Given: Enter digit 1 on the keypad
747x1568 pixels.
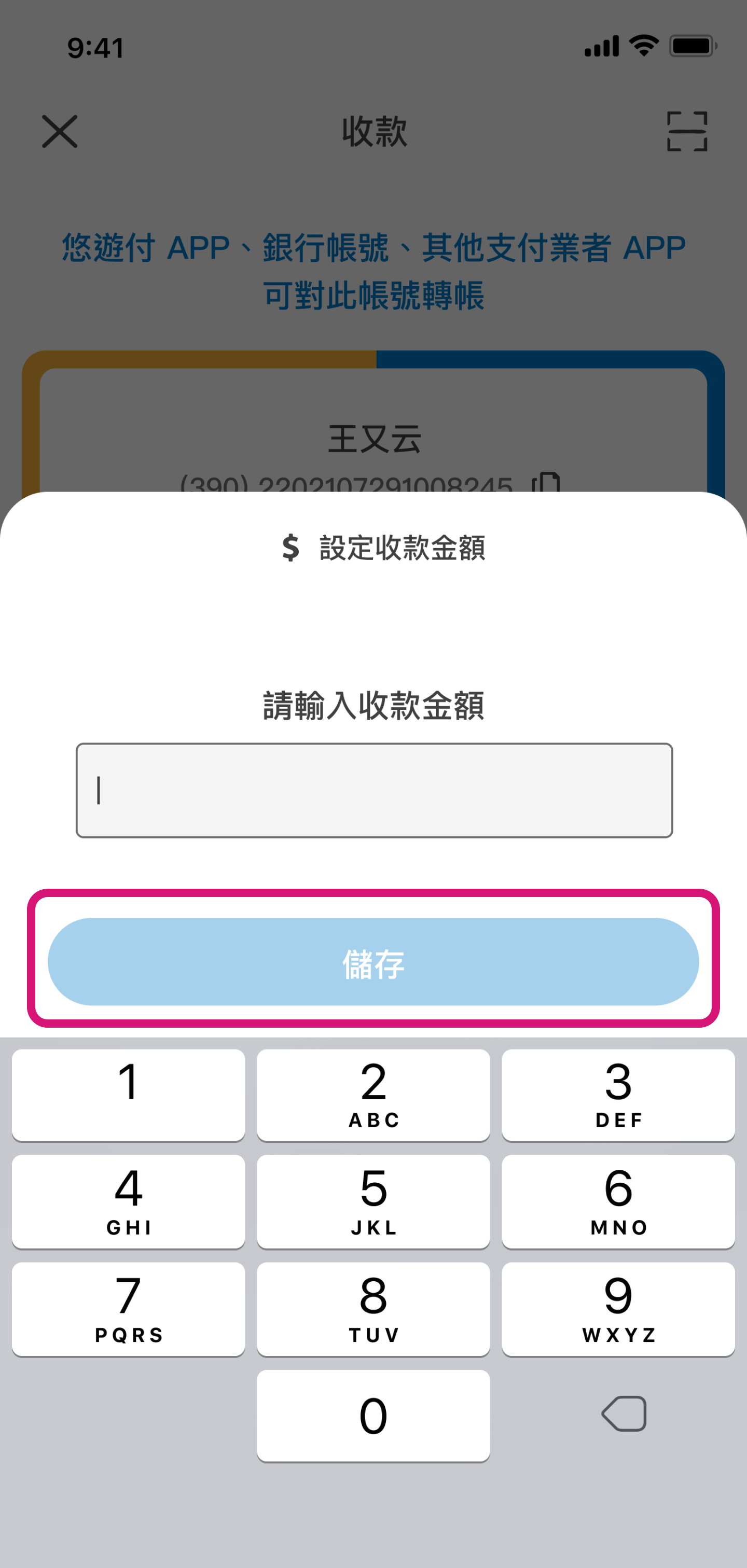Looking at the screenshot, I should tap(129, 1095).
